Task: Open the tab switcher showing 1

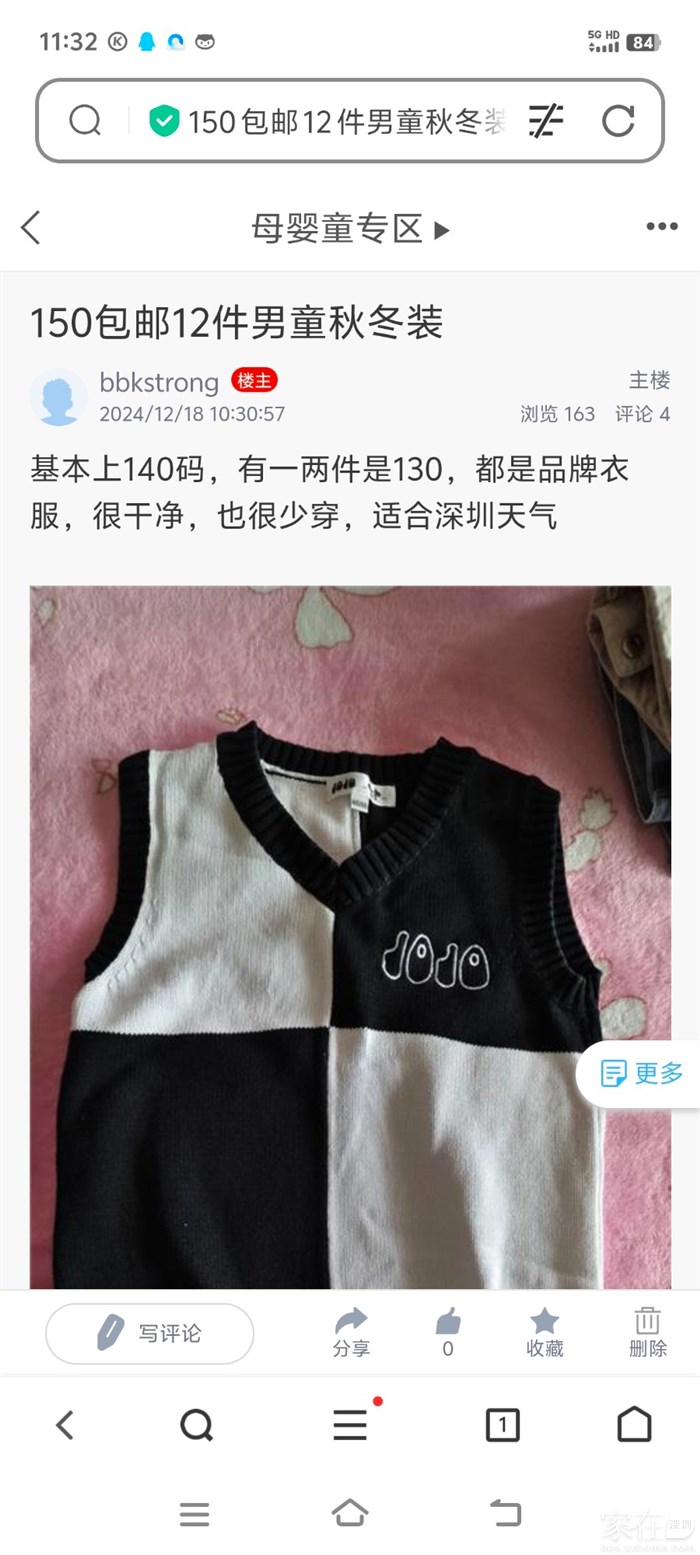Action: pos(502,1425)
